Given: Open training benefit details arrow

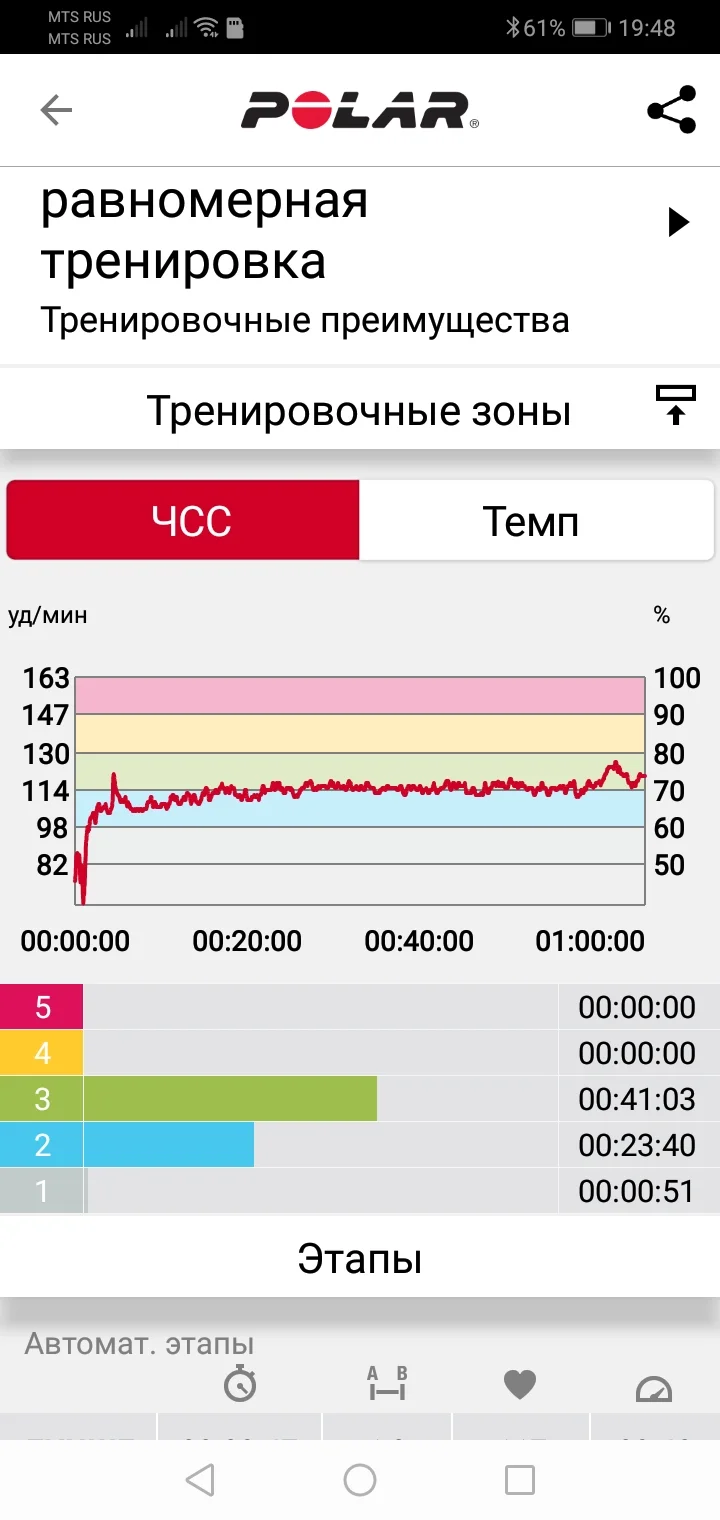Looking at the screenshot, I should point(679,222).
